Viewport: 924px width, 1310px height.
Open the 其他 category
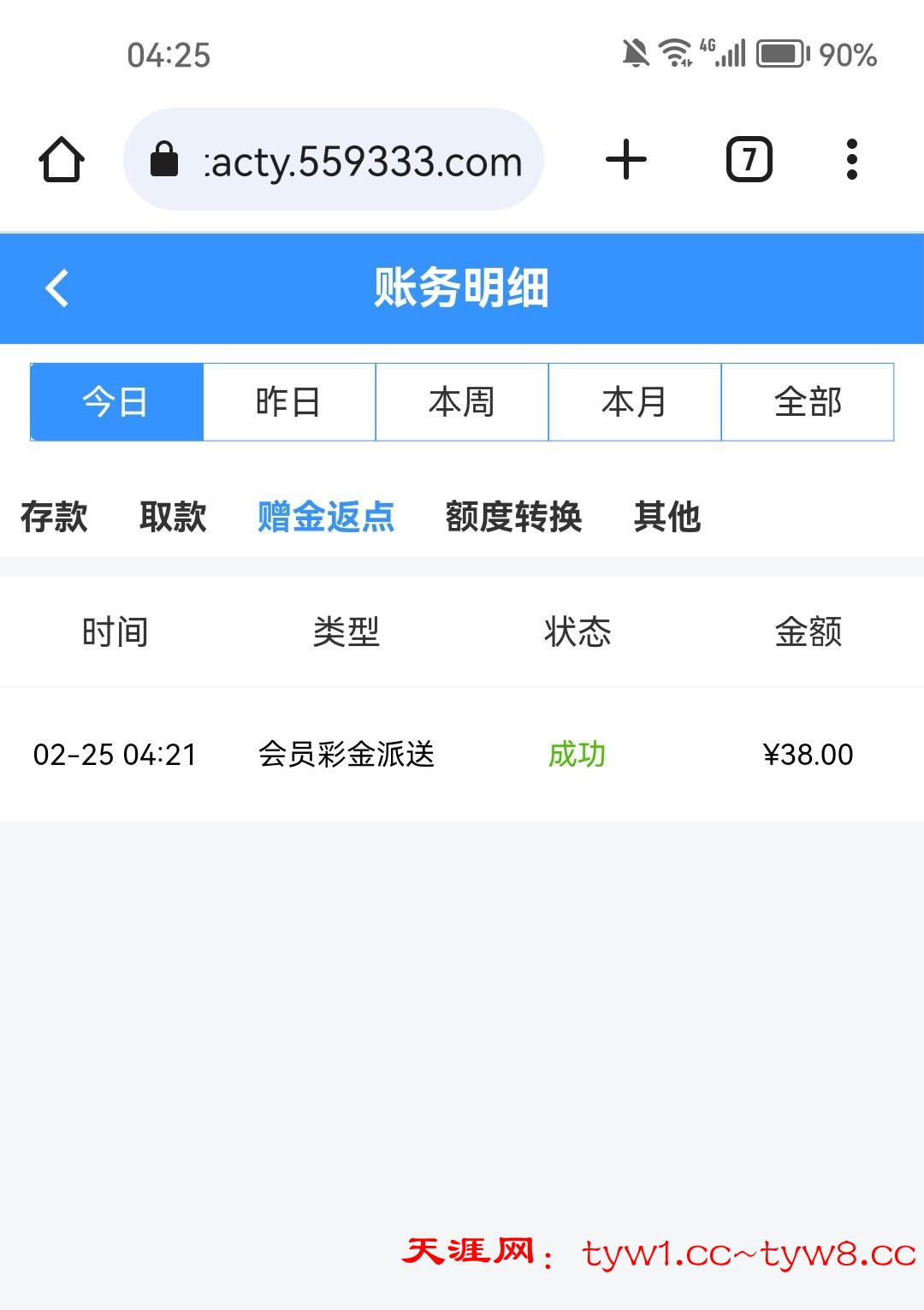pos(667,517)
